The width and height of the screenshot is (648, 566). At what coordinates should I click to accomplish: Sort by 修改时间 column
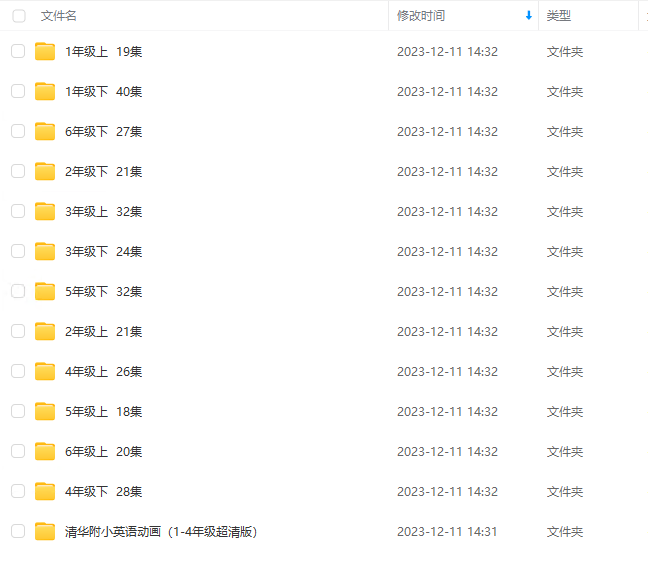[x=421, y=16]
